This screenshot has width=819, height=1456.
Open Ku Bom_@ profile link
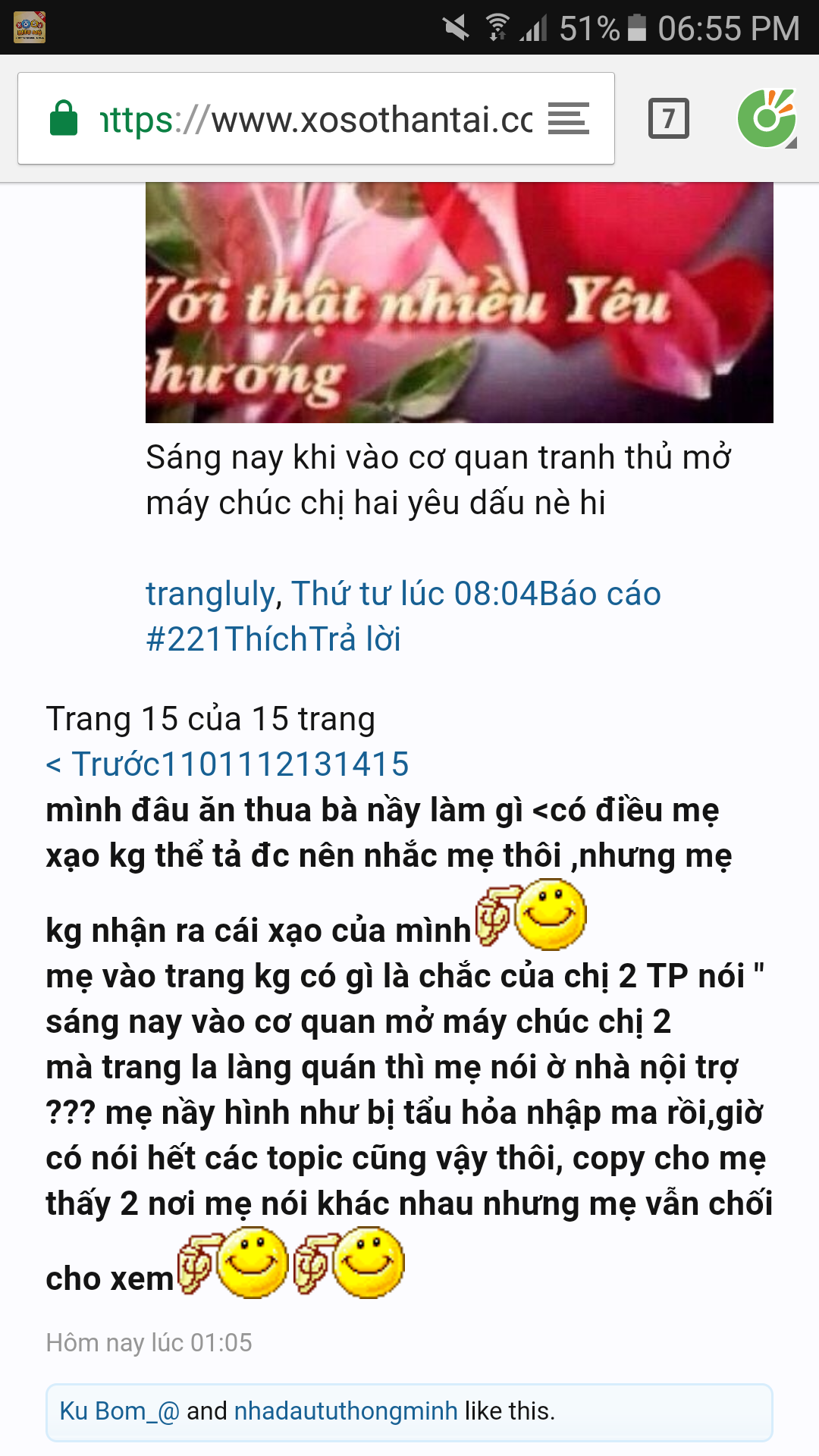[x=119, y=1411]
